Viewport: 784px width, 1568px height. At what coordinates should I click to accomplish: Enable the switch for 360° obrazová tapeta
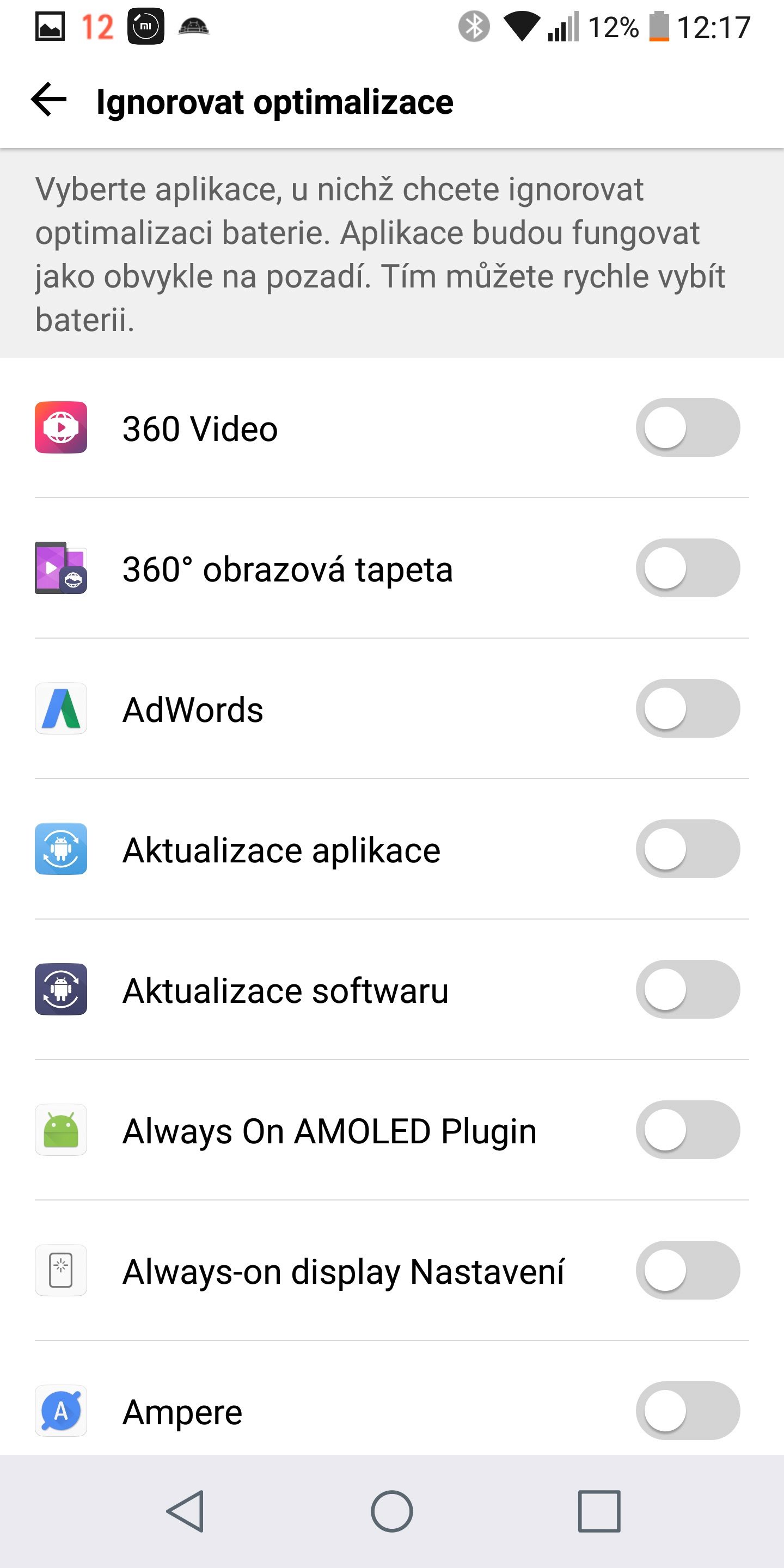[x=688, y=568]
